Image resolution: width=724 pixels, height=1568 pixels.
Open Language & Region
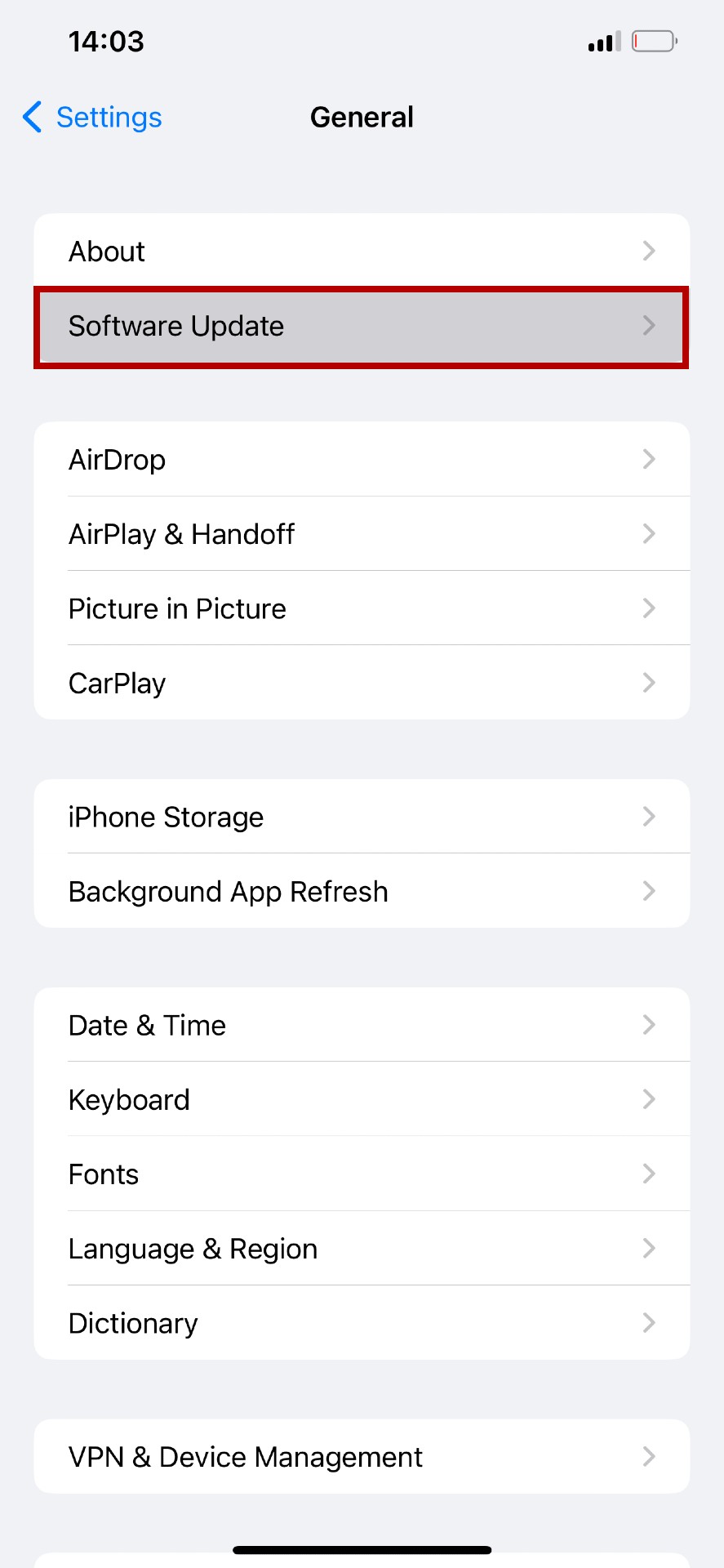click(362, 1249)
